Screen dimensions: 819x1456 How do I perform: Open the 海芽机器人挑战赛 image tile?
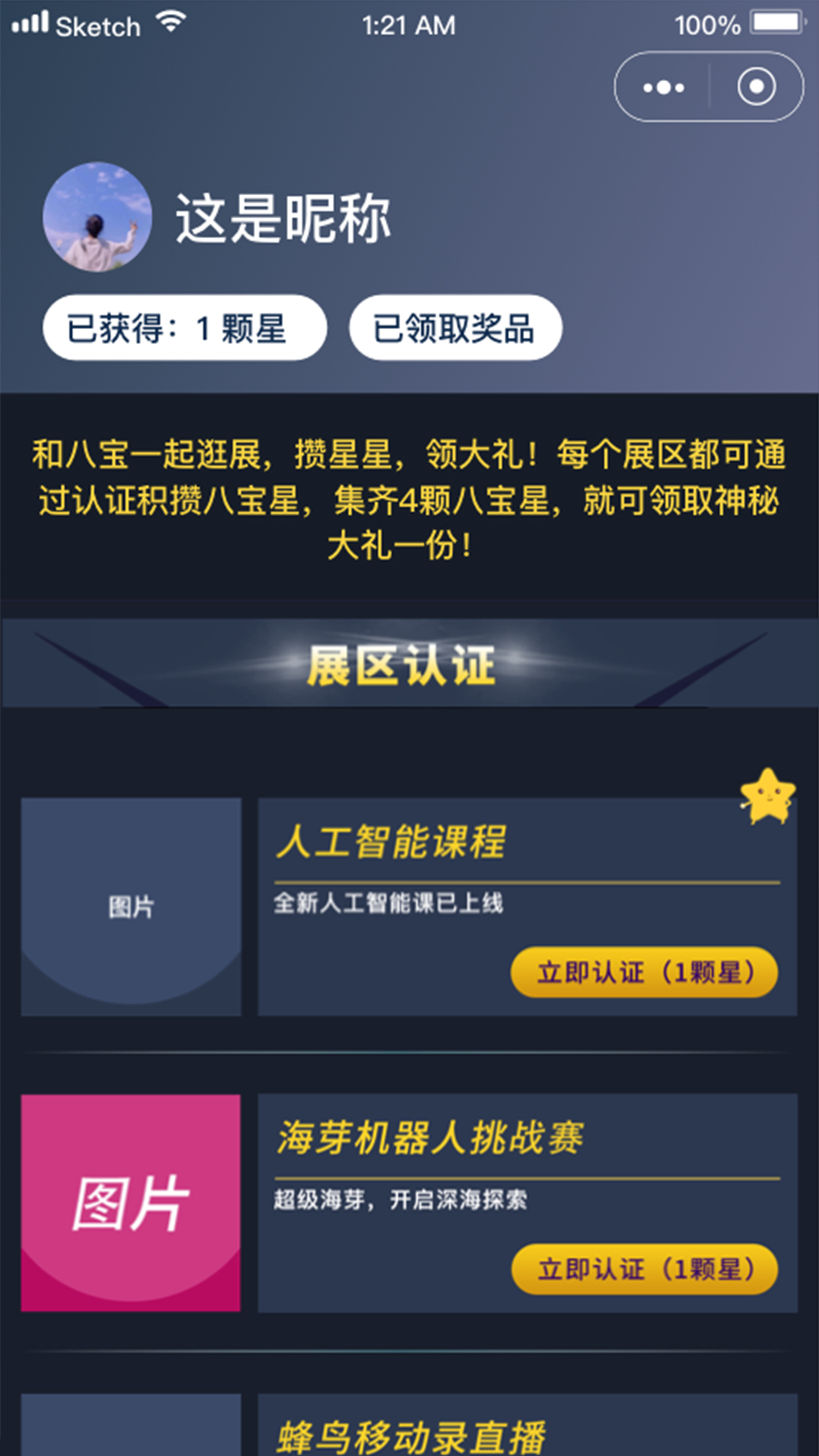pyautogui.click(x=131, y=1203)
